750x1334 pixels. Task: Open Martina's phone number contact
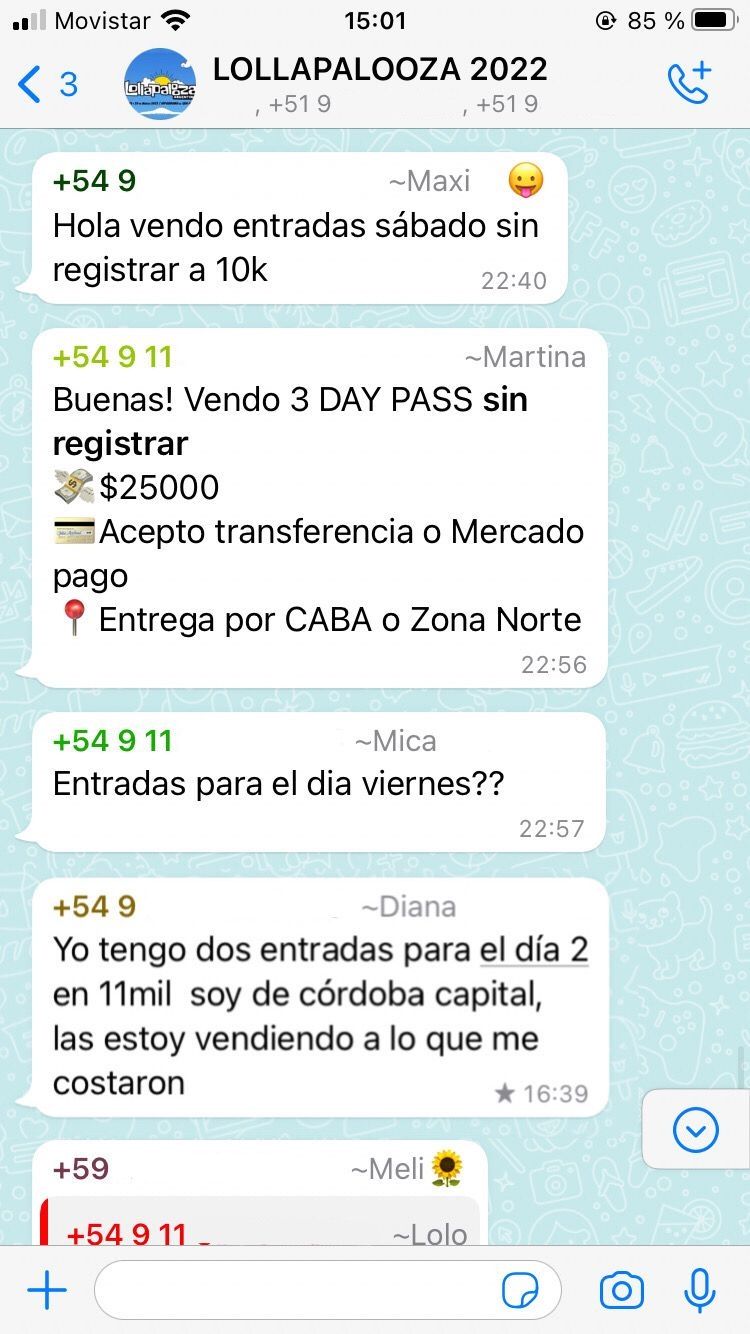pyautogui.click(x=112, y=357)
